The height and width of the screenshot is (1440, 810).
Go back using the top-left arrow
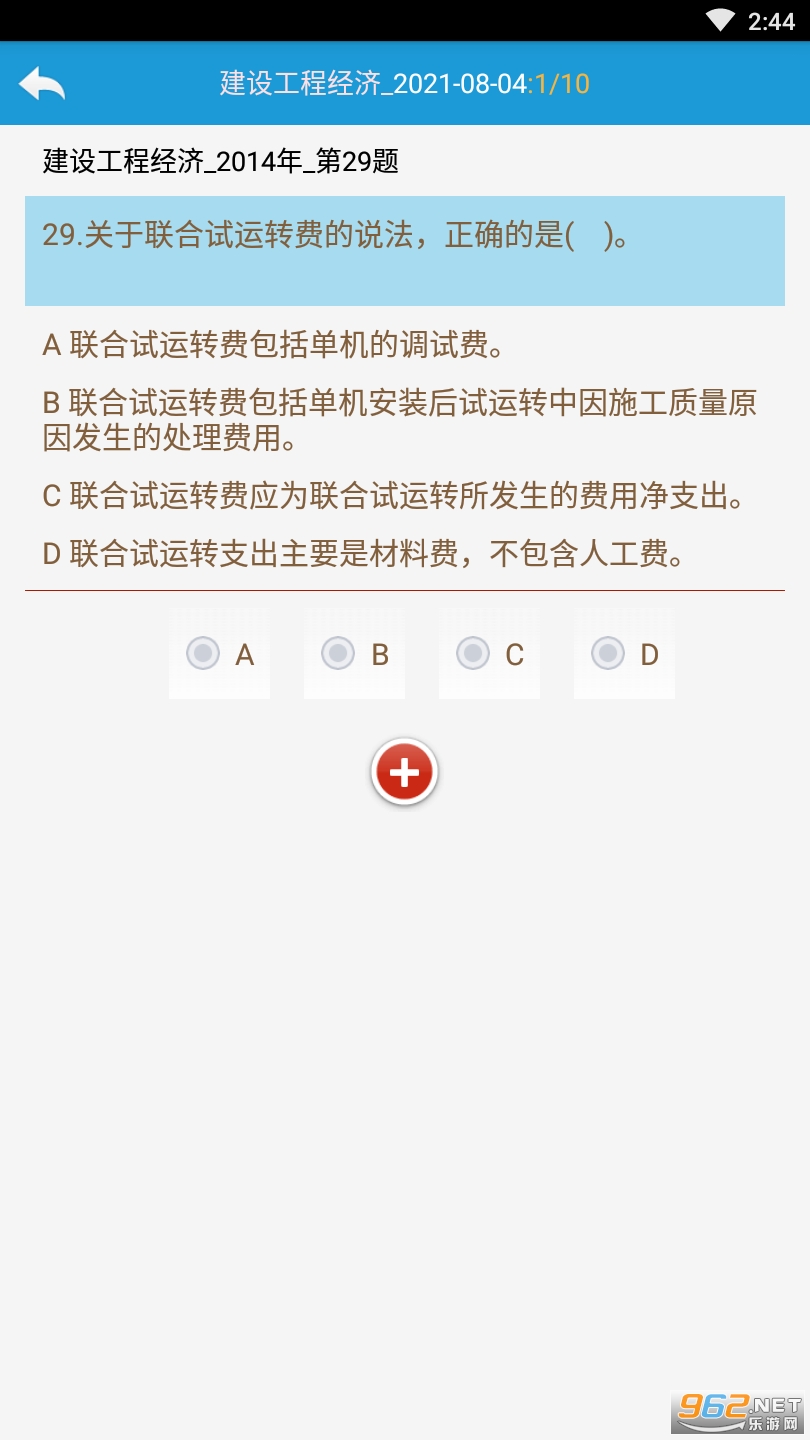pos(42,84)
